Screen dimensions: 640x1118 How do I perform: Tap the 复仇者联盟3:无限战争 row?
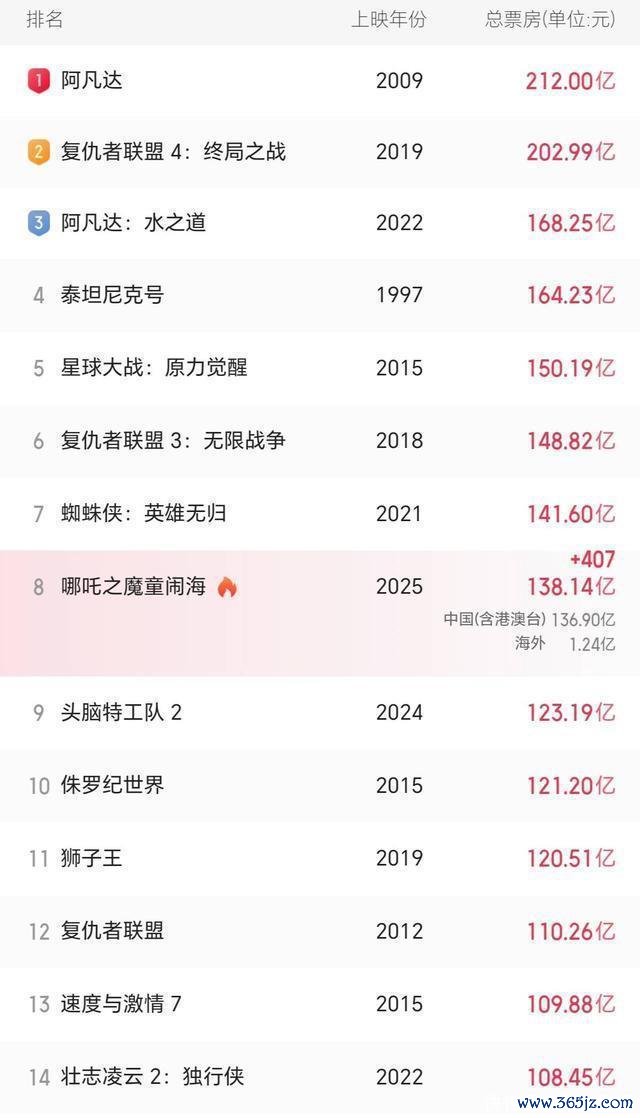(320, 441)
